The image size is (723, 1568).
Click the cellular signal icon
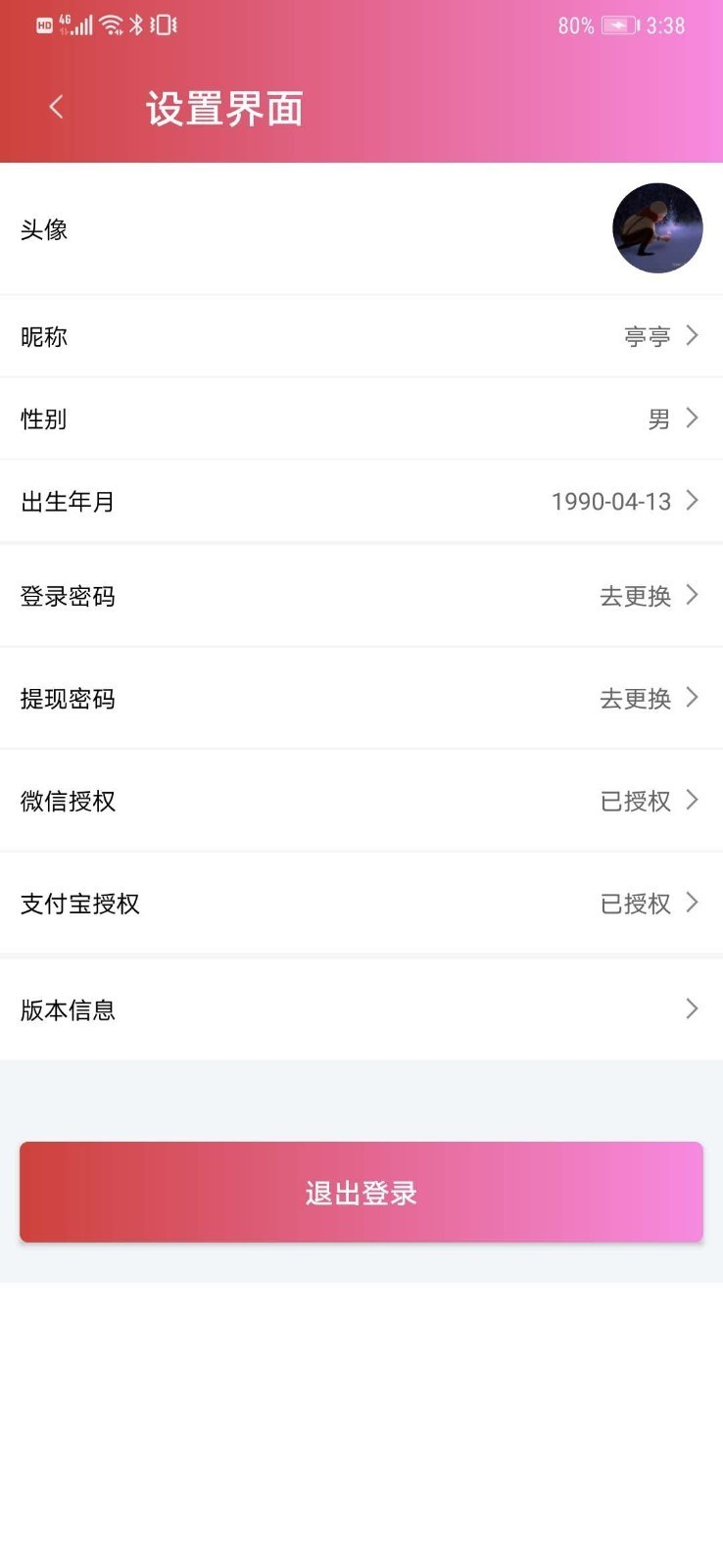coord(83,24)
